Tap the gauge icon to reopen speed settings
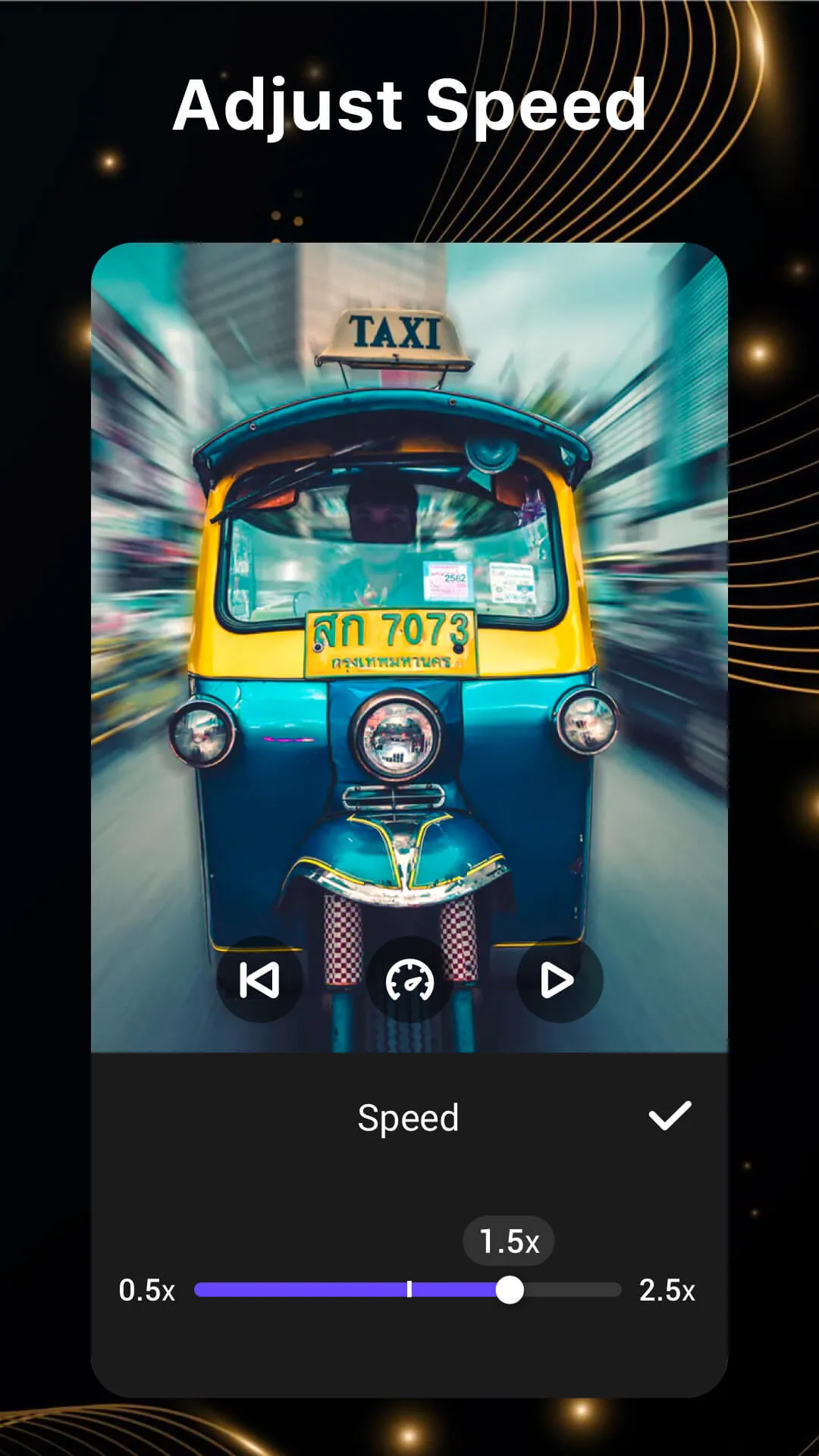The width and height of the screenshot is (819, 1456). pos(409,980)
